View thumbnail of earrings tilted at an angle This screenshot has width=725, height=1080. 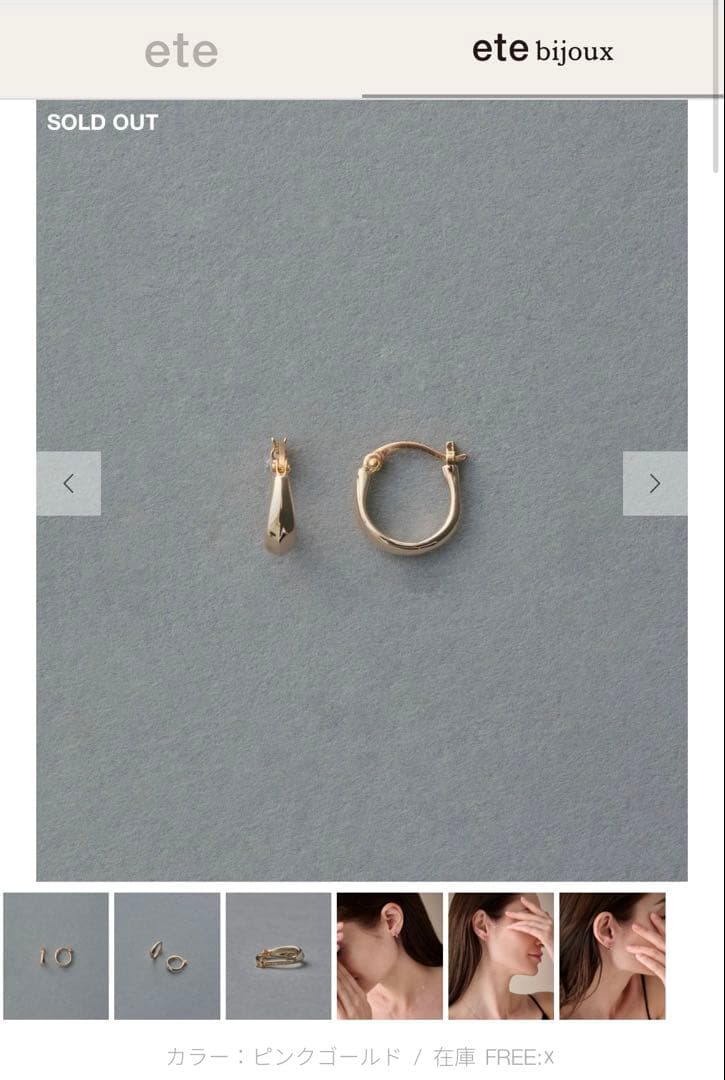pos(167,956)
